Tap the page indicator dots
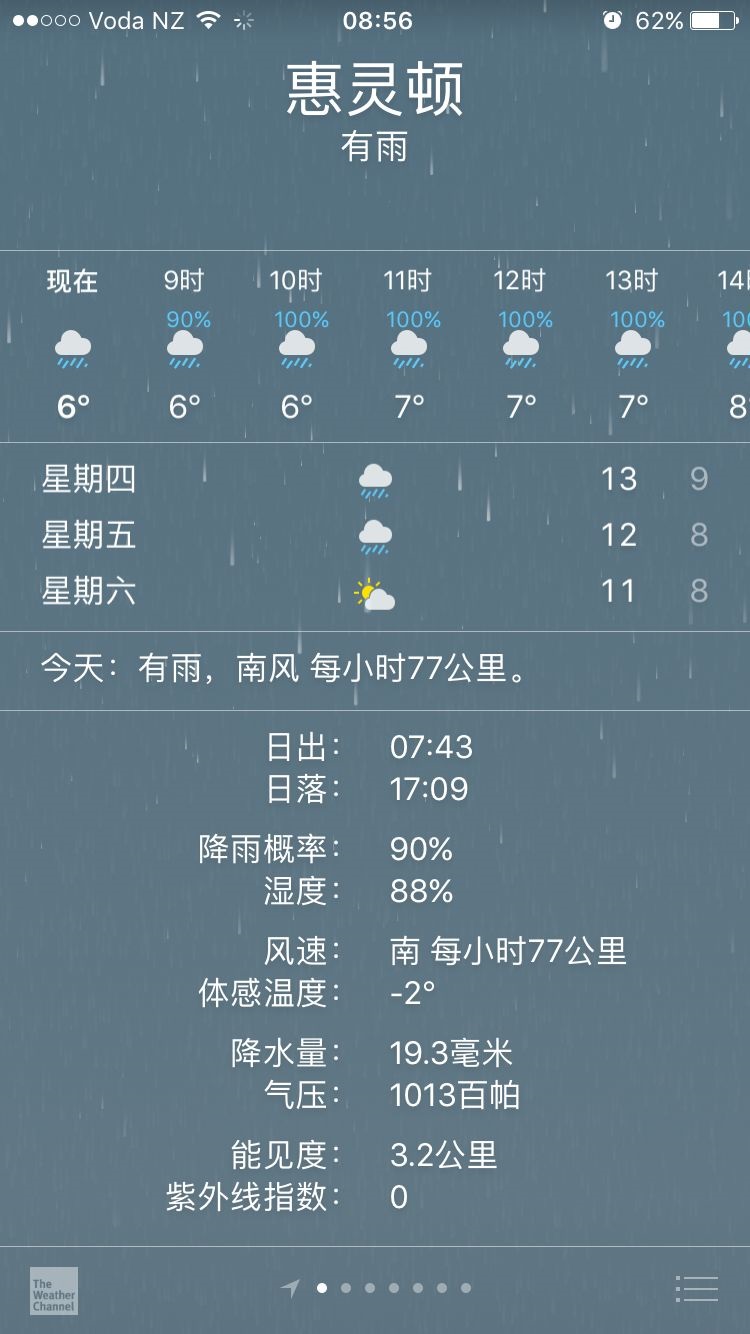The image size is (750, 1334). (x=393, y=1288)
